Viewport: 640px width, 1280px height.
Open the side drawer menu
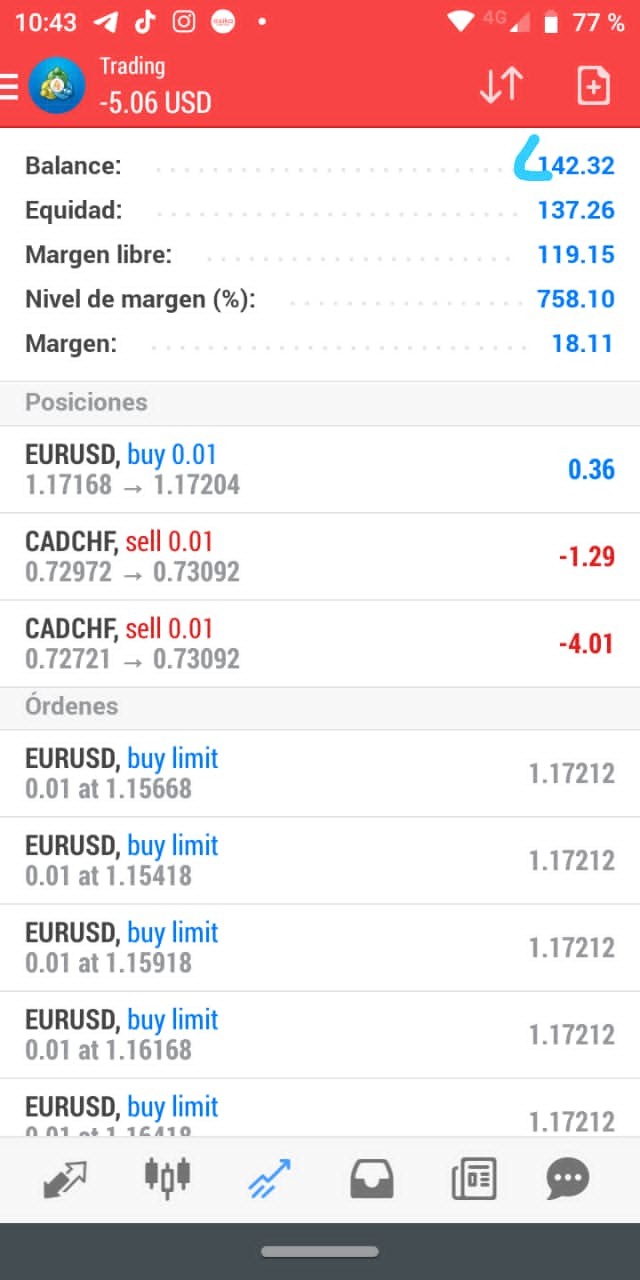[9, 87]
